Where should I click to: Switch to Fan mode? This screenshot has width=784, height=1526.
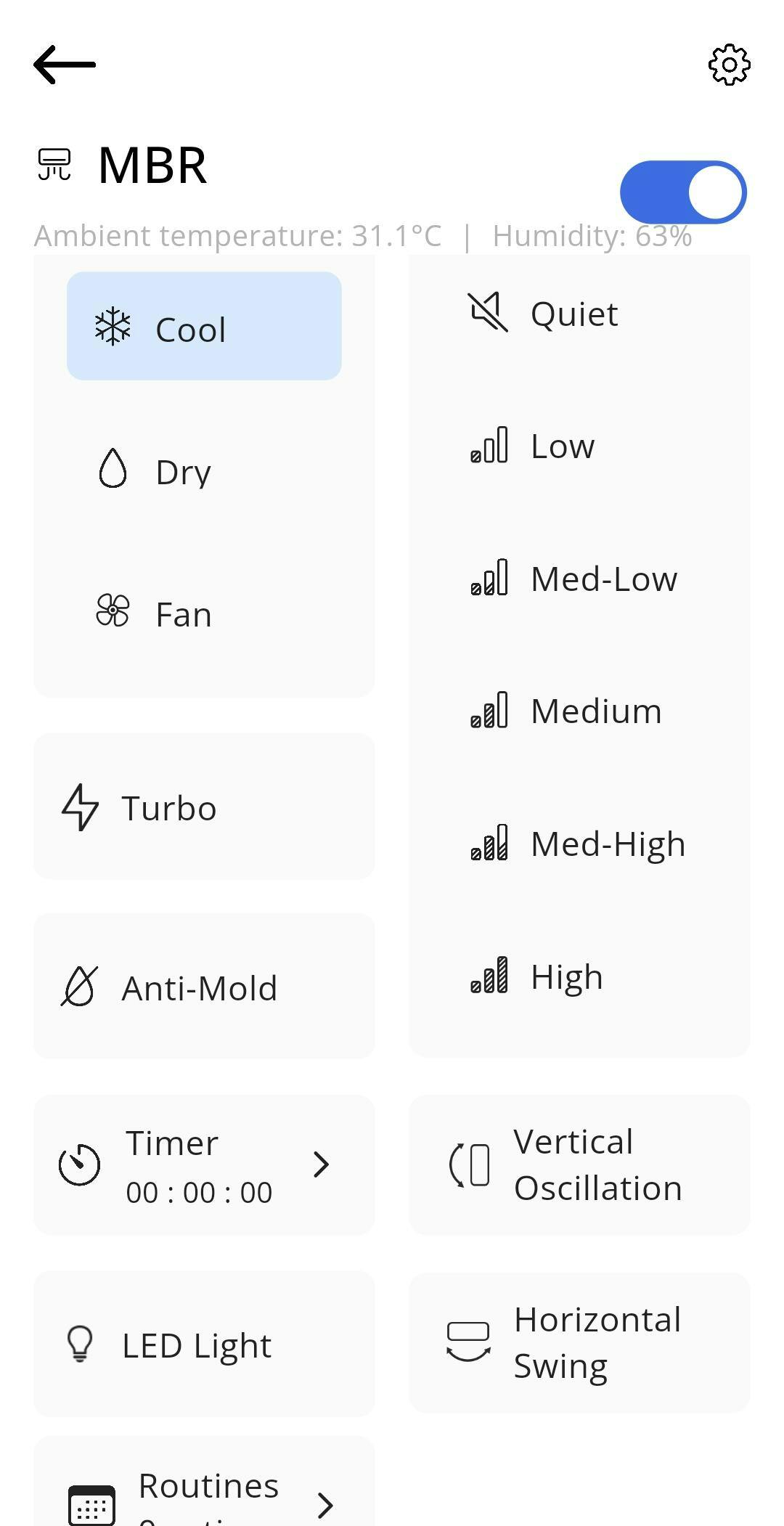(204, 613)
